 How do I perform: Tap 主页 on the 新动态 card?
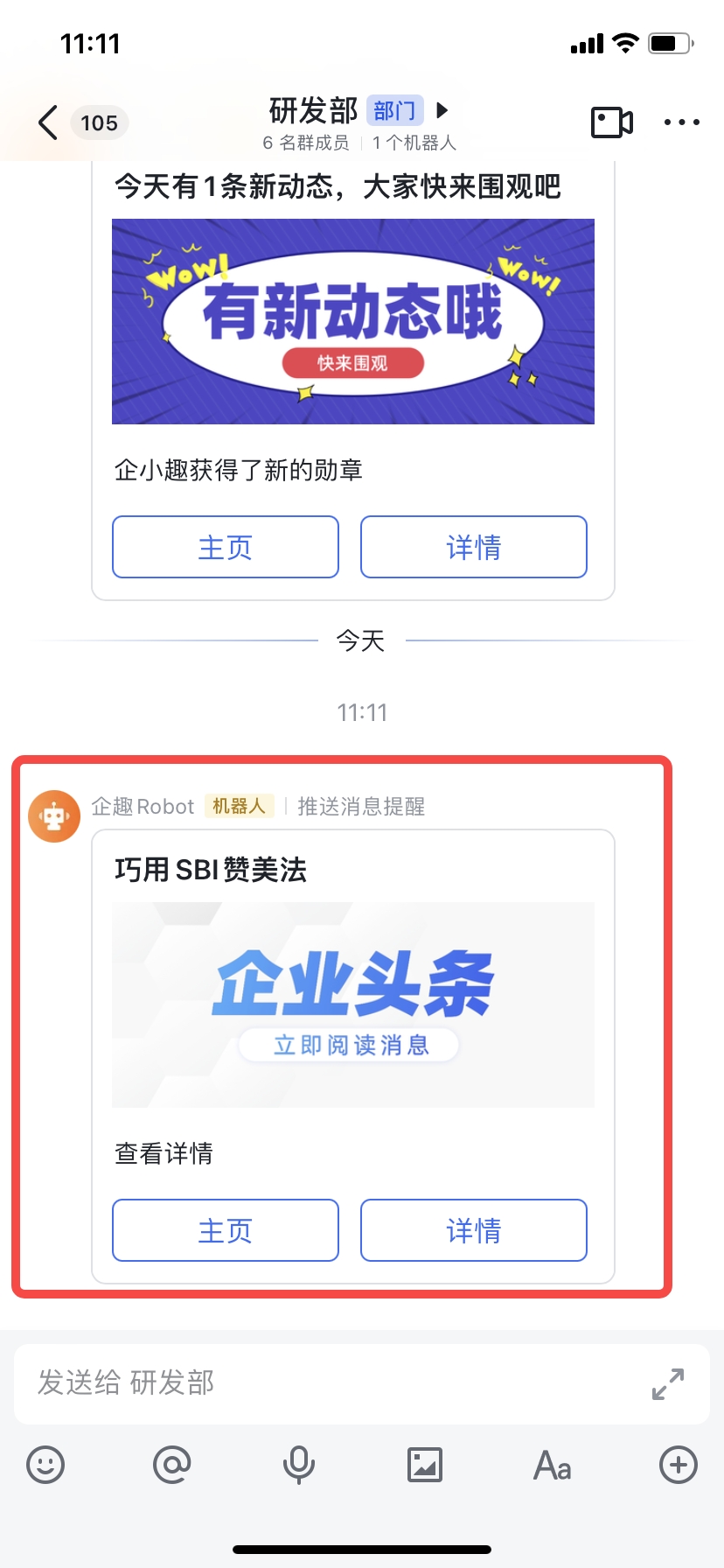click(x=225, y=547)
